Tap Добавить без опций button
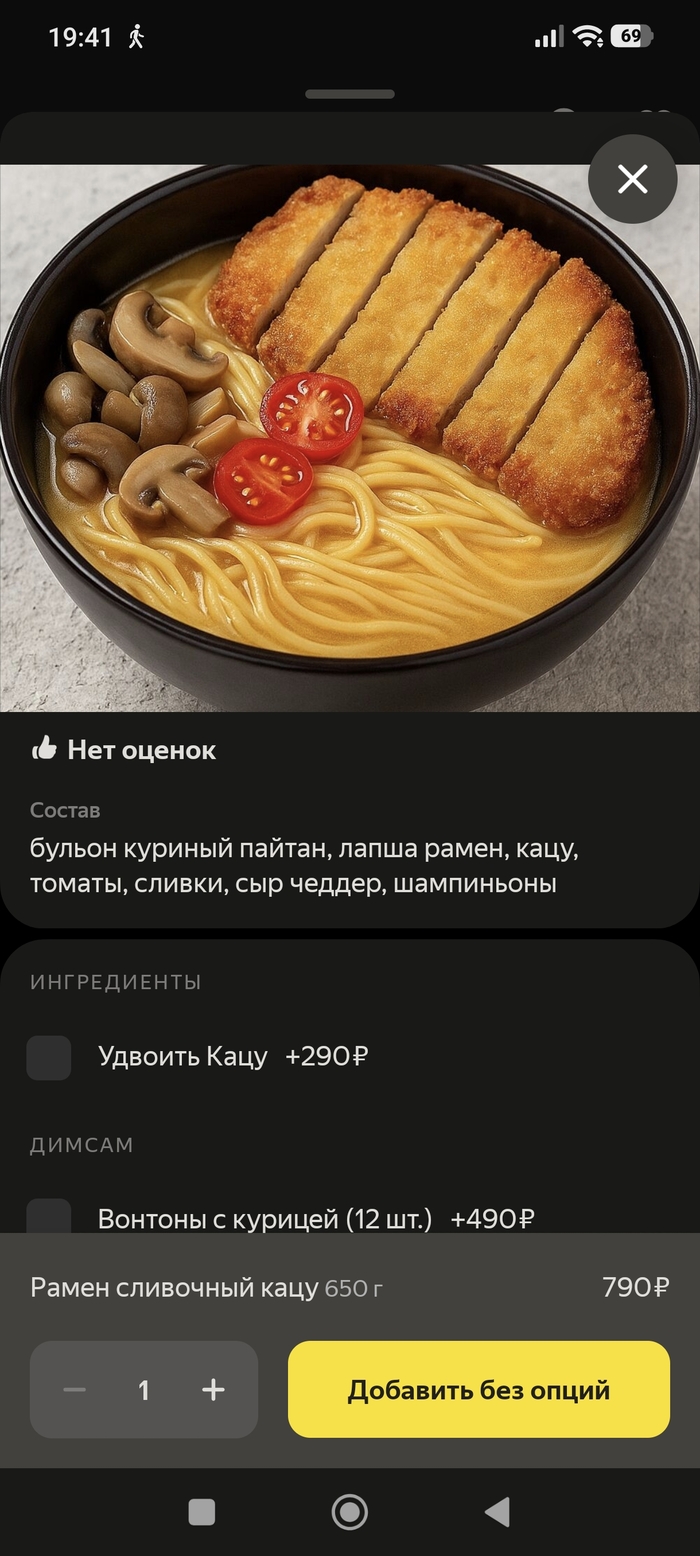The width and height of the screenshot is (700, 1556). coord(478,1390)
